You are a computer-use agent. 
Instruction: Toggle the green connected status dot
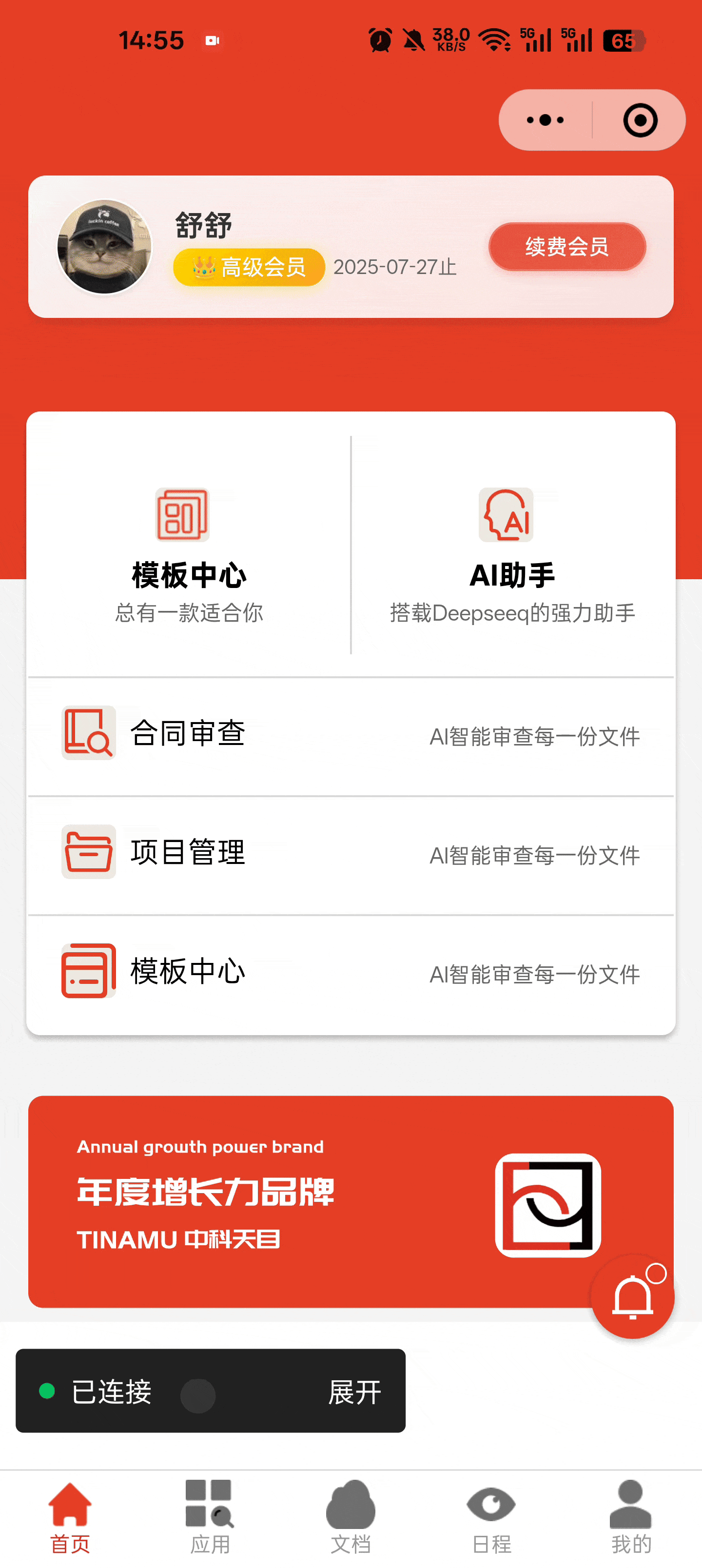[47, 1391]
